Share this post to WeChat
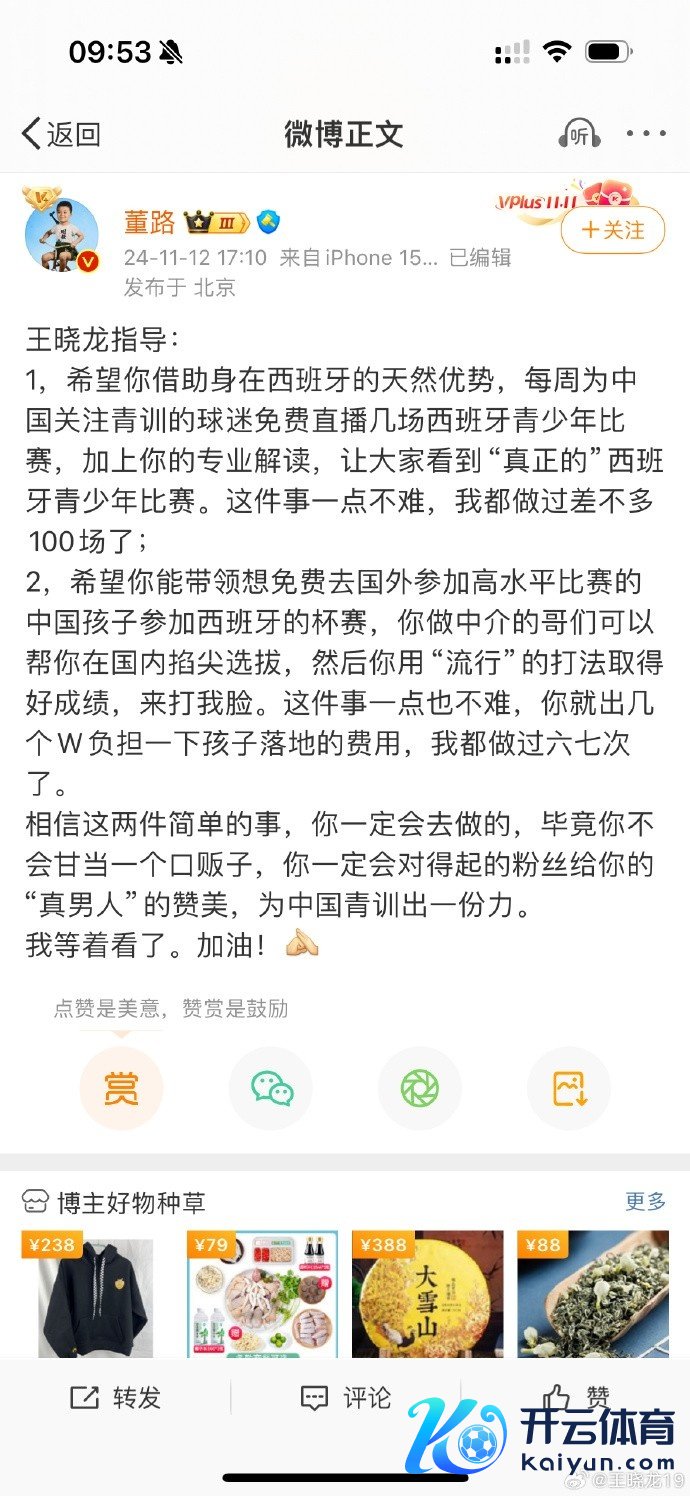 point(271,1088)
